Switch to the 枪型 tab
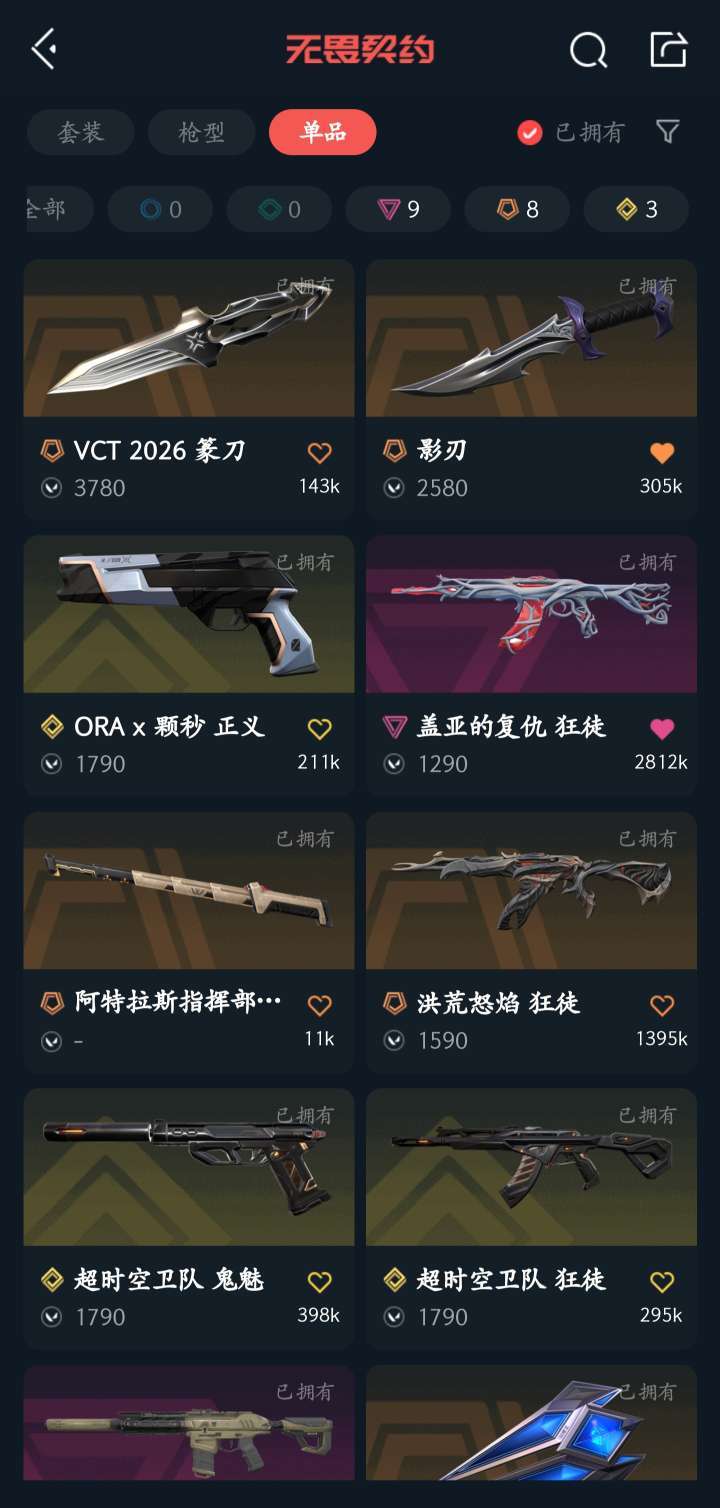The width and height of the screenshot is (720, 1508). pos(201,132)
